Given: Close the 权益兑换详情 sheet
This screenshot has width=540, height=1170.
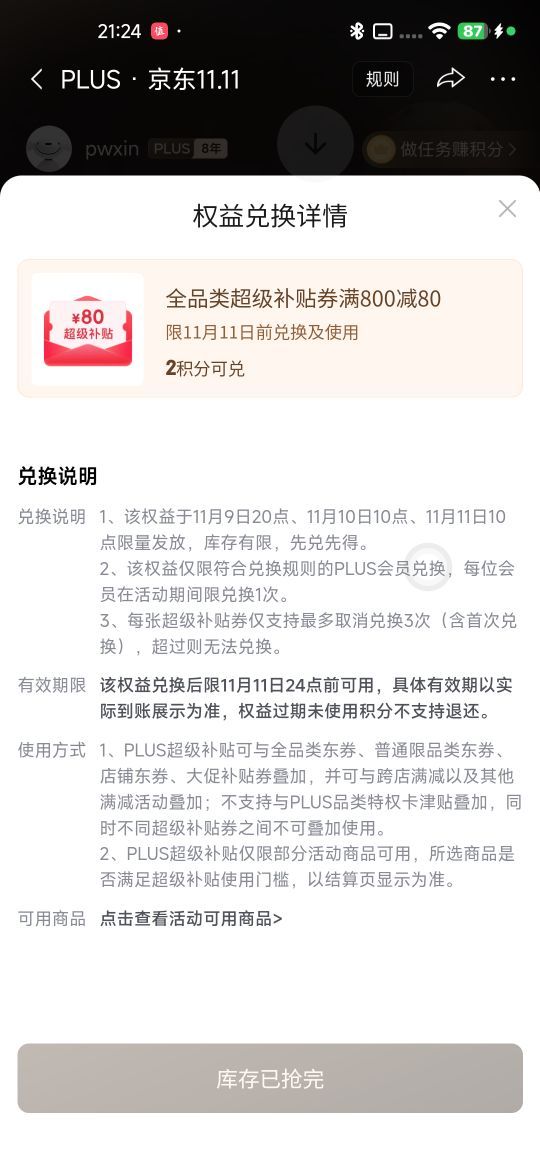Looking at the screenshot, I should coord(507,209).
